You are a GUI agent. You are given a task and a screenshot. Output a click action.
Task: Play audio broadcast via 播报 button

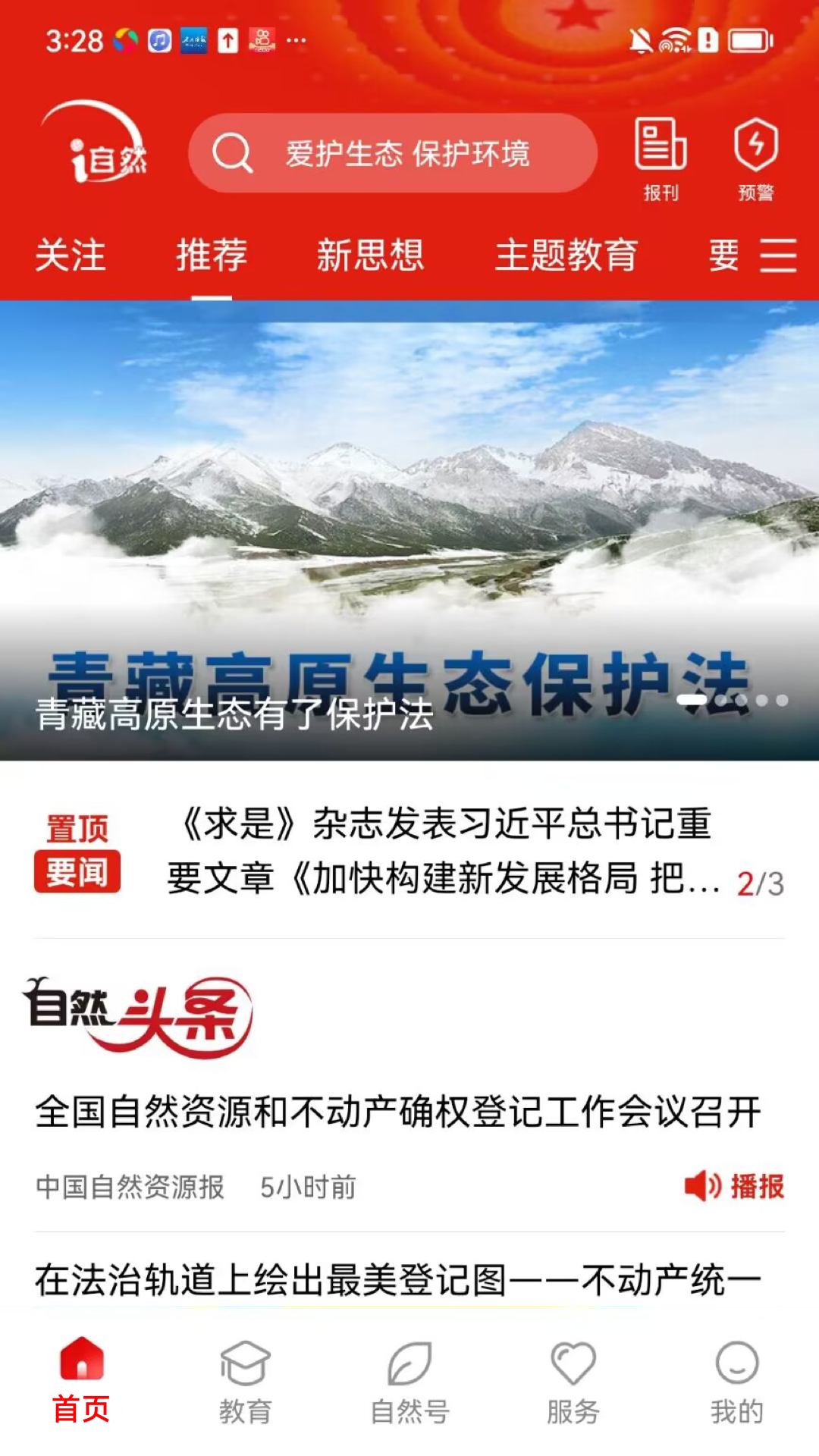(734, 1186)
